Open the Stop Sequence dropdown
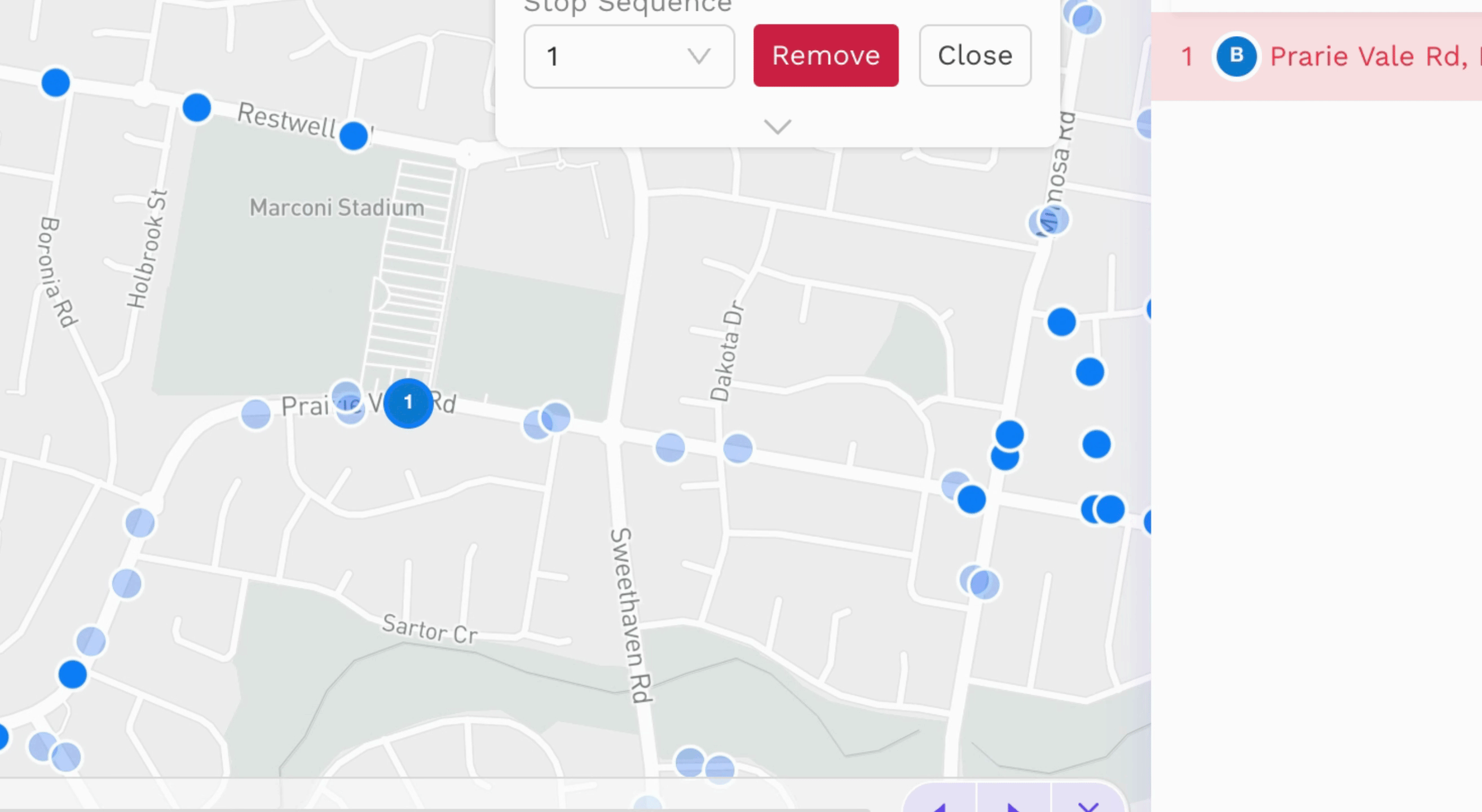The image size is (1482, 812). click(628, 56)
